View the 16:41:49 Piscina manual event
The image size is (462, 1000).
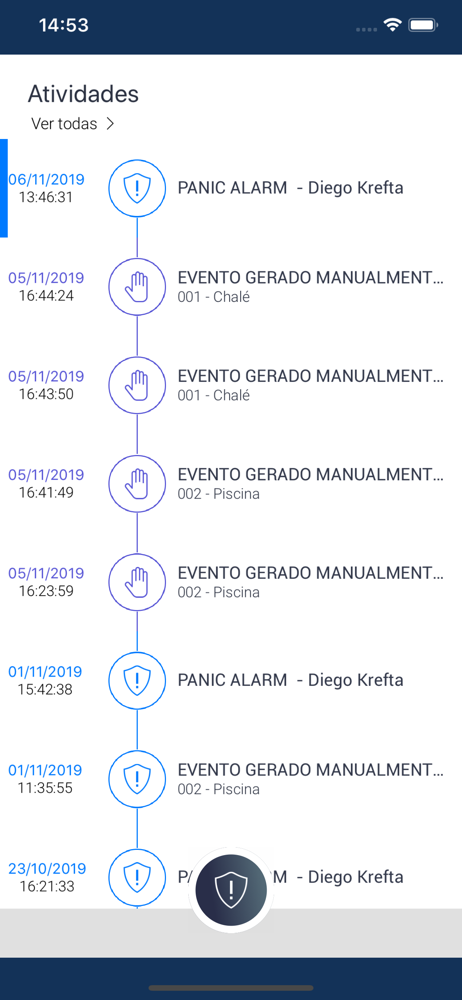pos(231,483)
